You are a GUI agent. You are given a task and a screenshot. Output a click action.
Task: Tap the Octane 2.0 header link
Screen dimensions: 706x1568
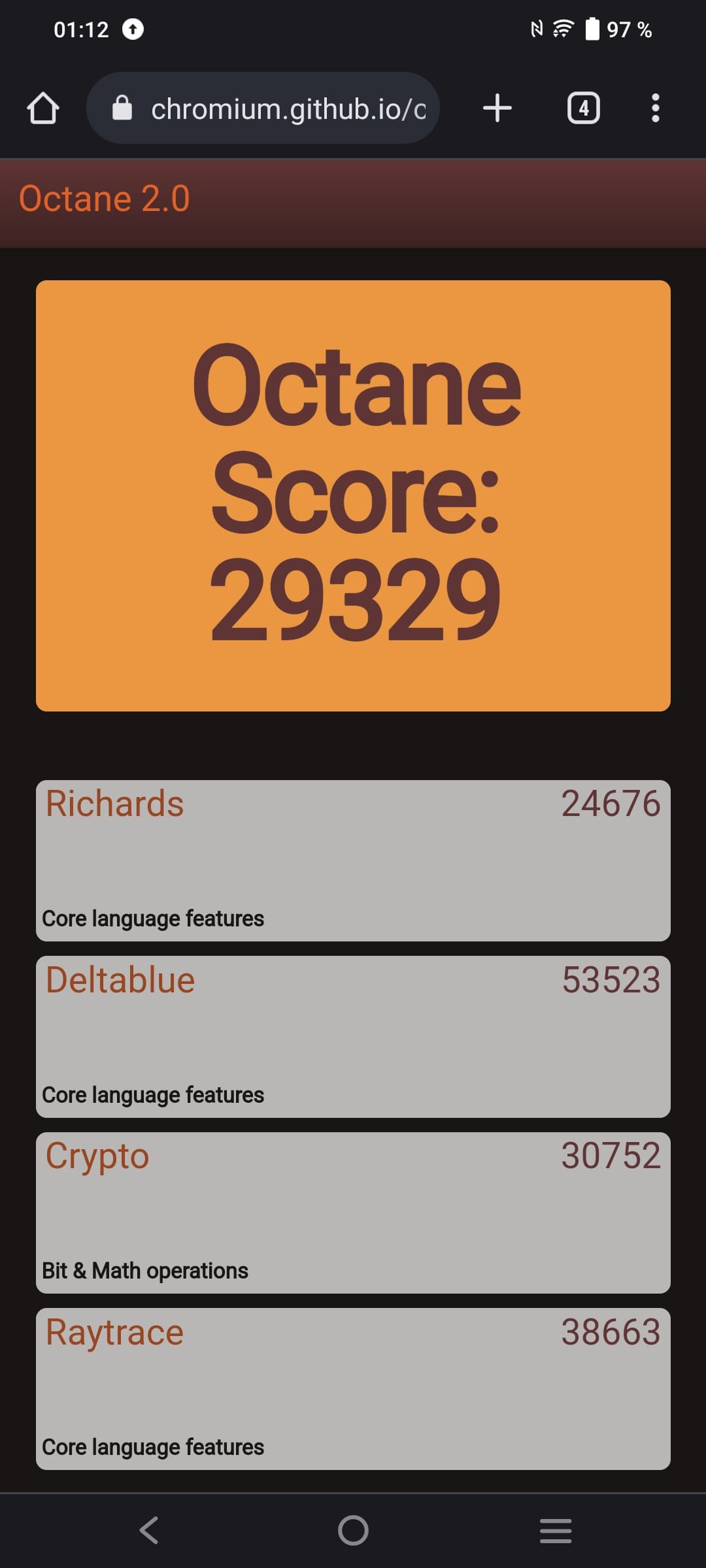coord(105,199)
